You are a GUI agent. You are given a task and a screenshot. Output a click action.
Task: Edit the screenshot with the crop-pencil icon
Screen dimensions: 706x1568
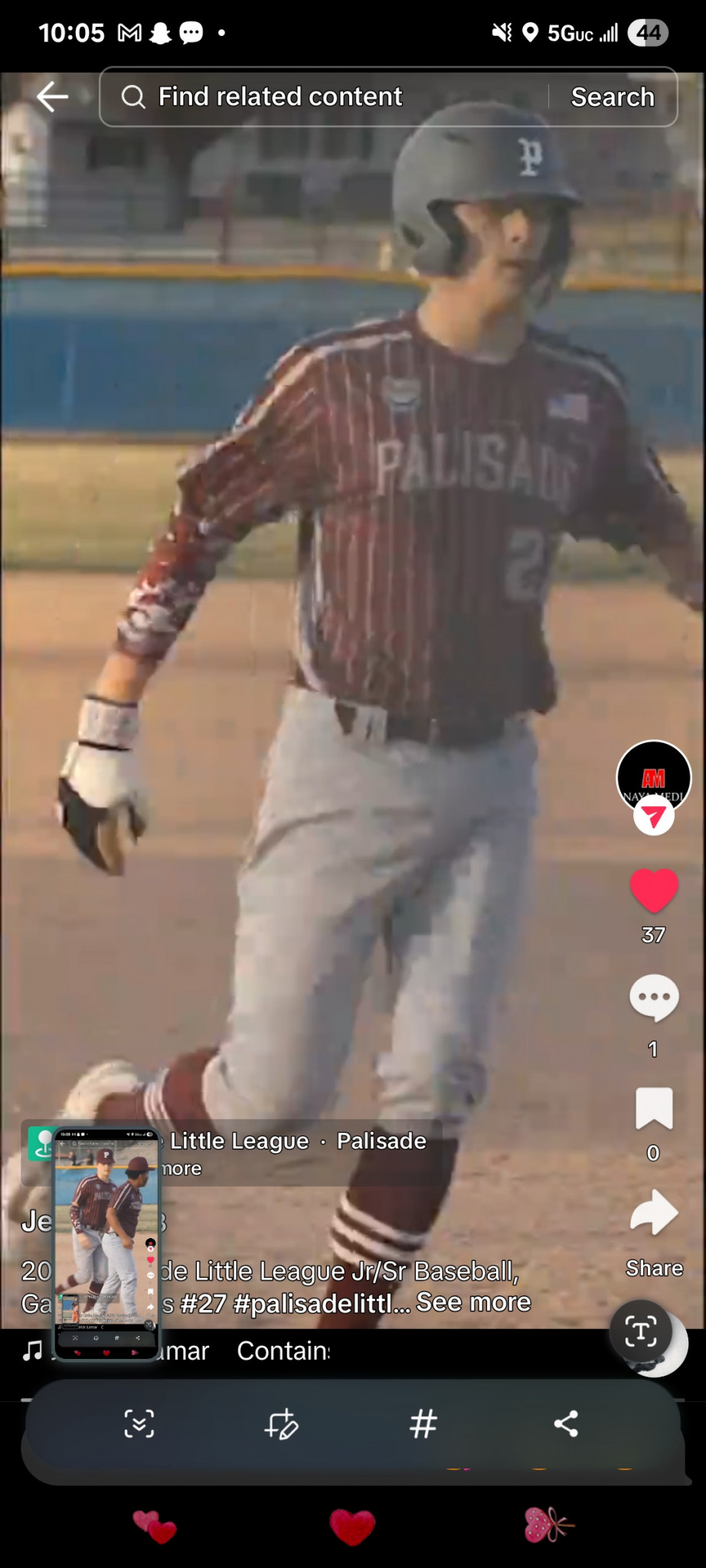coord(281,1424)
